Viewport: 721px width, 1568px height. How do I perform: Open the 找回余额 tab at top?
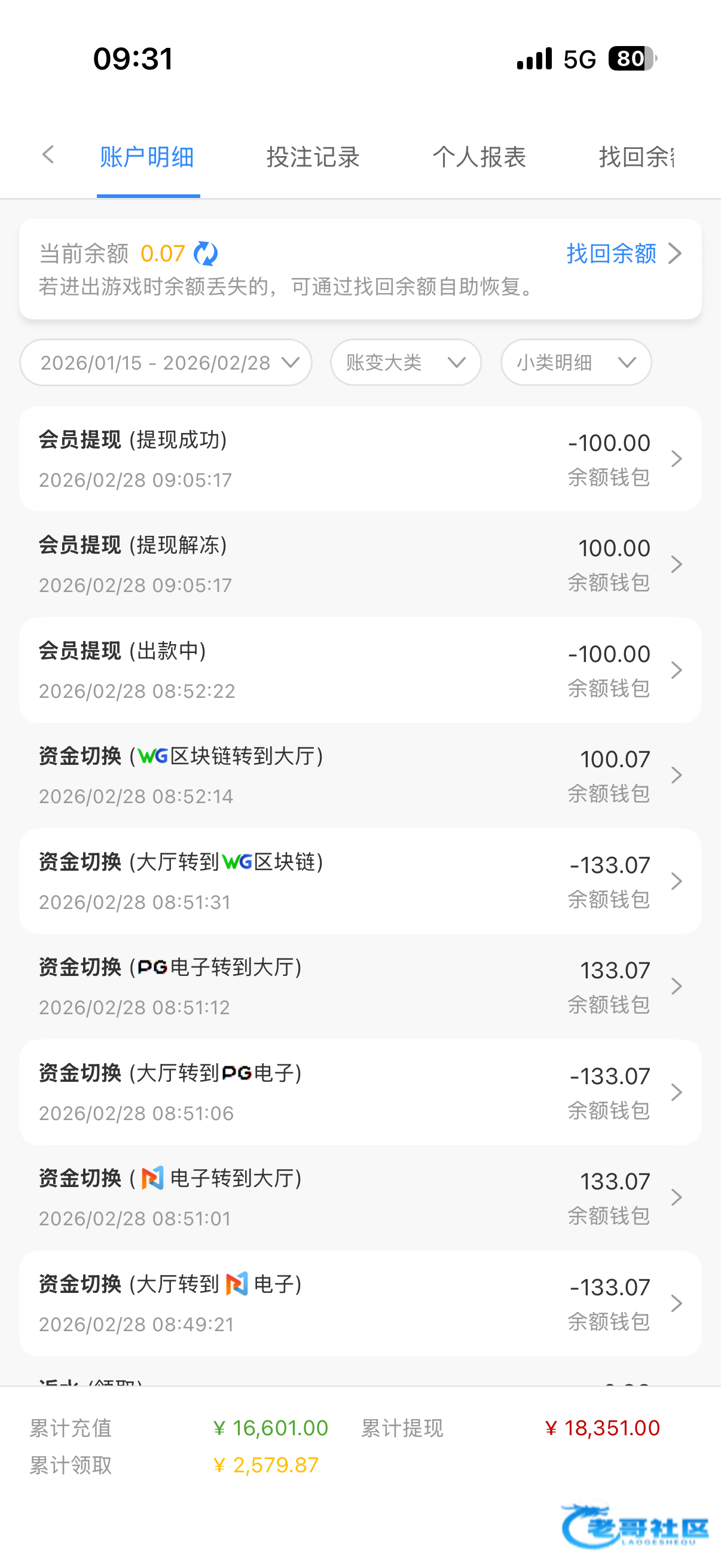637,157
